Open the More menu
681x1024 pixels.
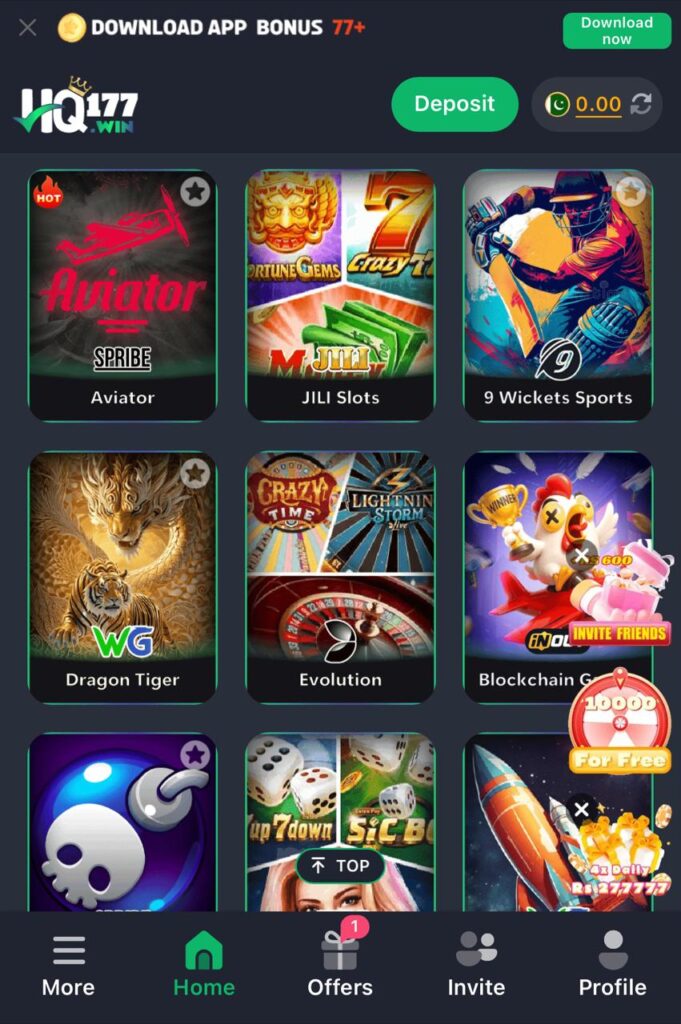(68, 965)
